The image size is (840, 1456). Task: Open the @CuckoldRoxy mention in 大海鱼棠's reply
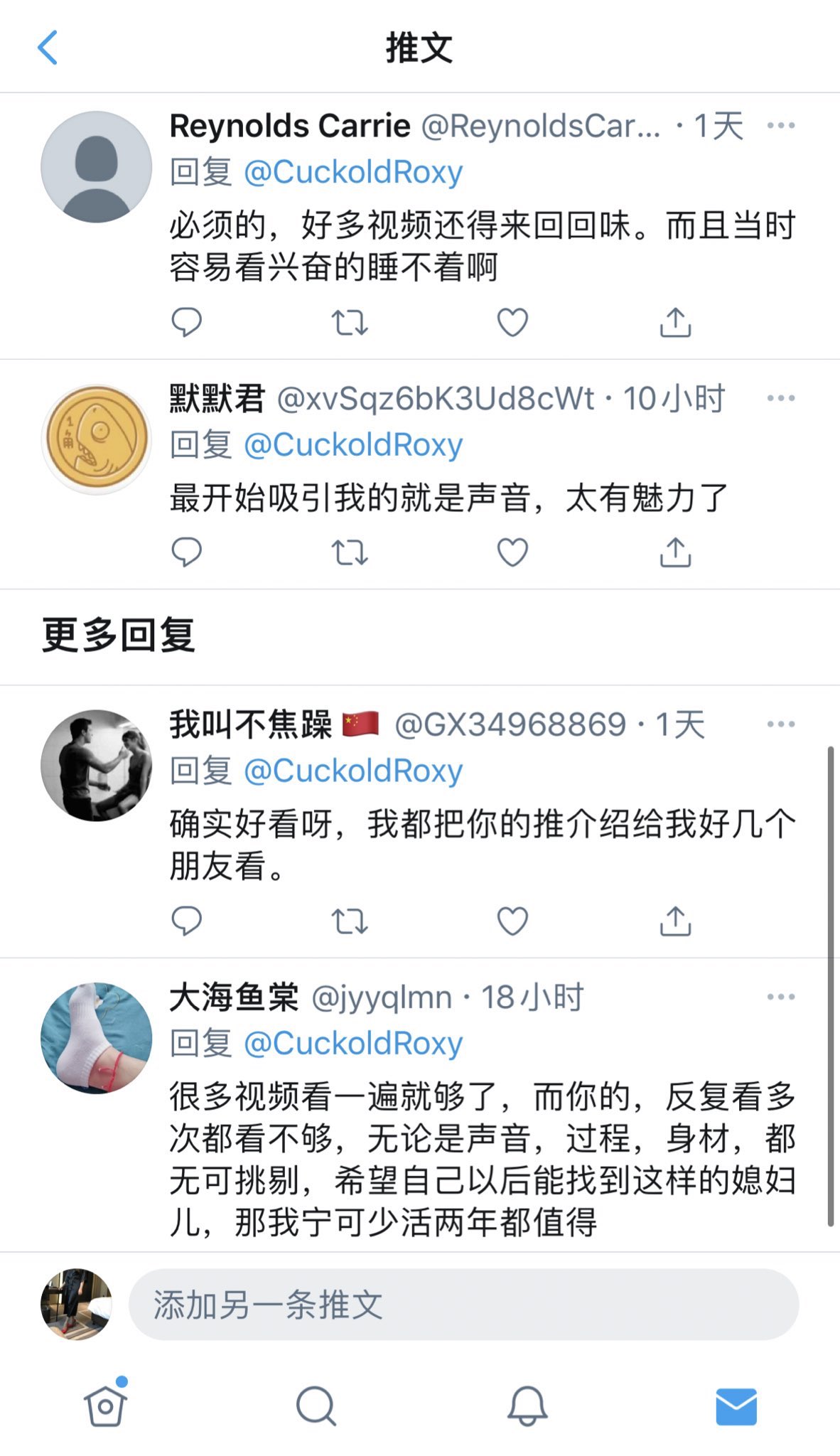[353, 1044]
